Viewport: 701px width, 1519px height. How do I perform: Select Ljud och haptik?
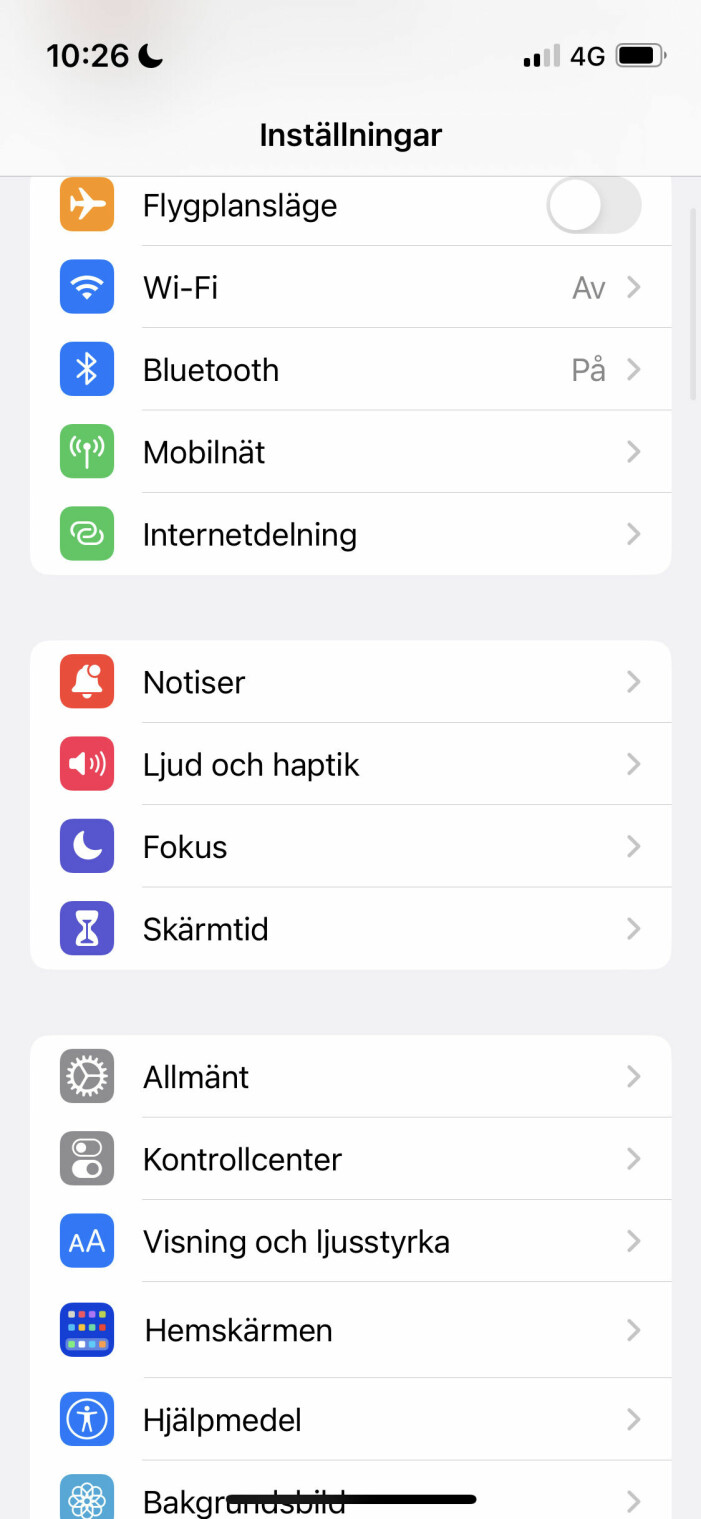[350, 765]
